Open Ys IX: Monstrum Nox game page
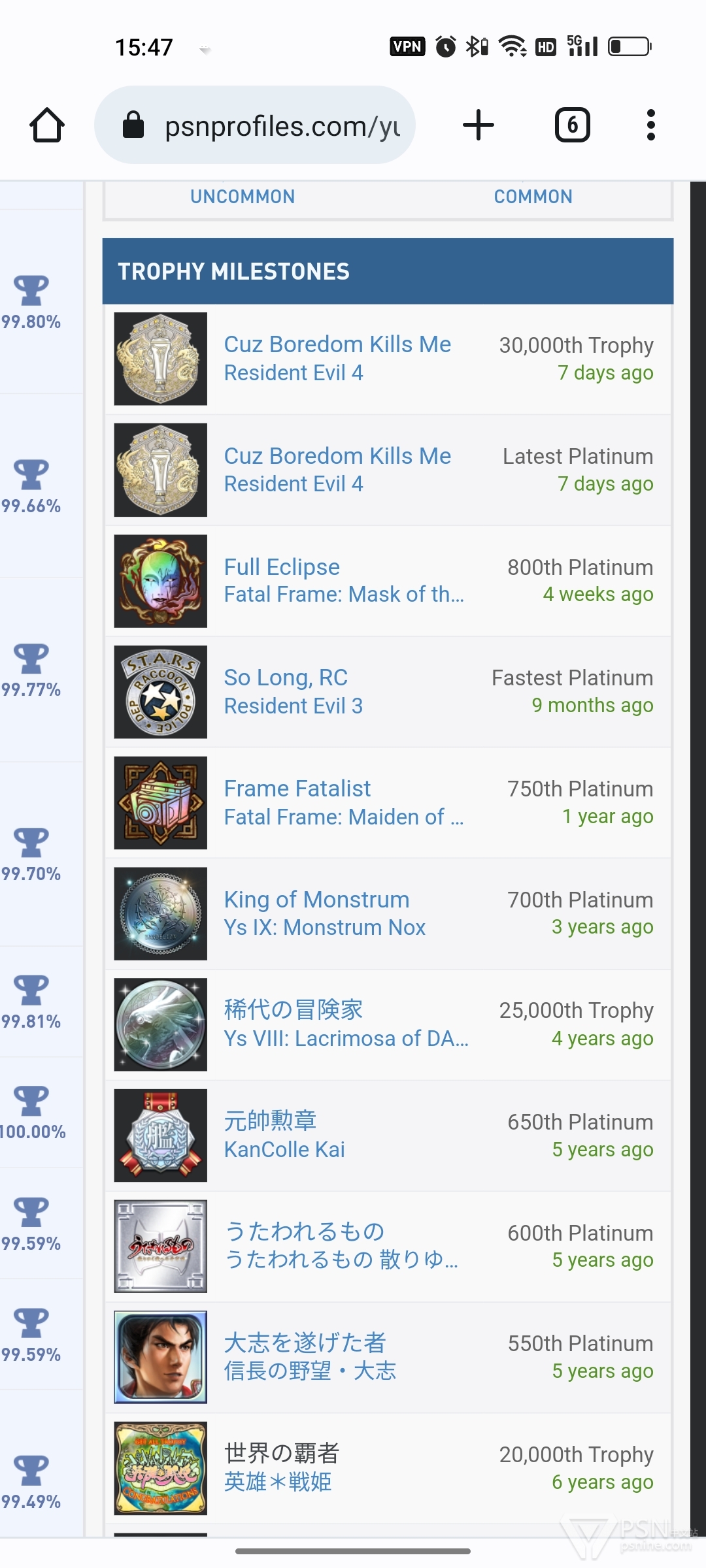The width and height of the screenshot is (706, 1568). 325,928
